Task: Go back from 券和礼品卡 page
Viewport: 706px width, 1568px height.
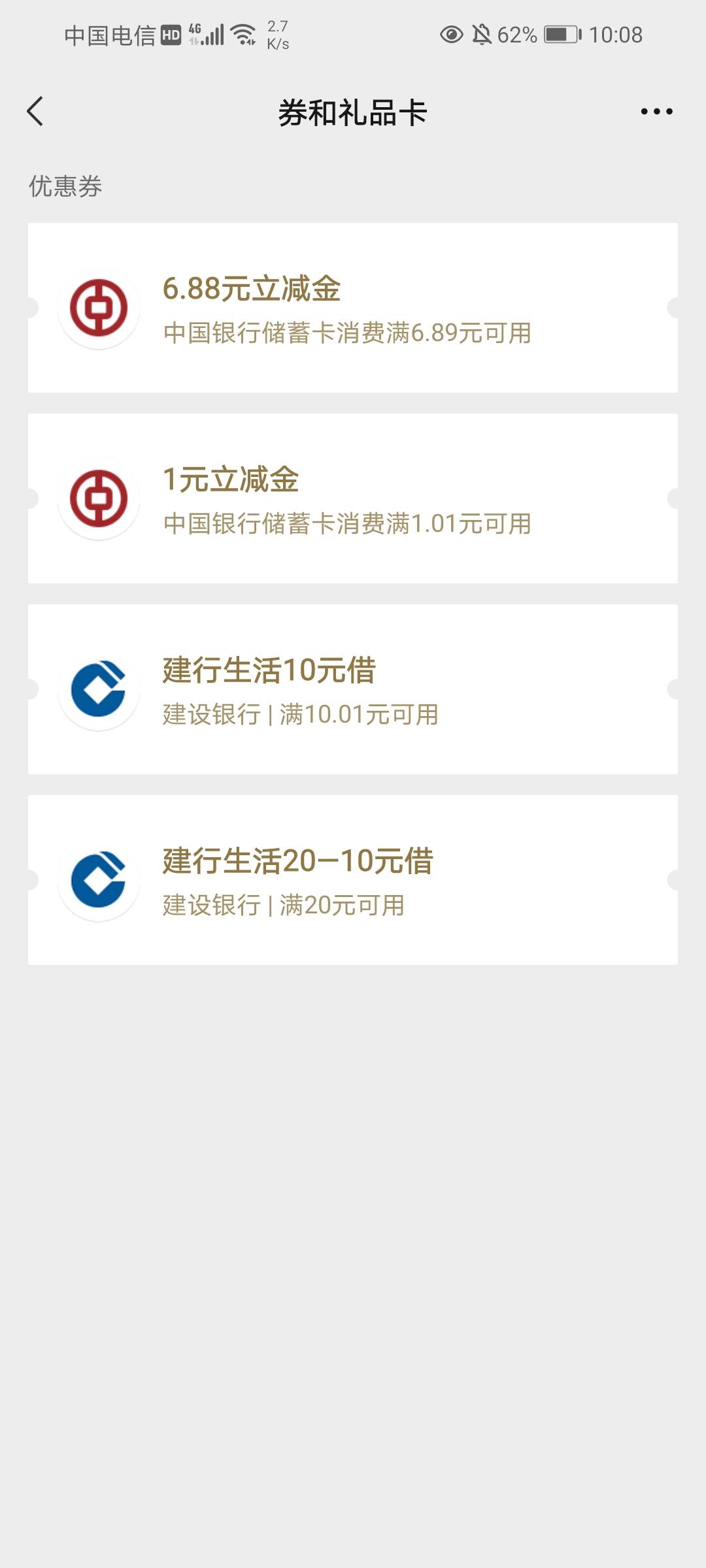Action: [35, 112]
